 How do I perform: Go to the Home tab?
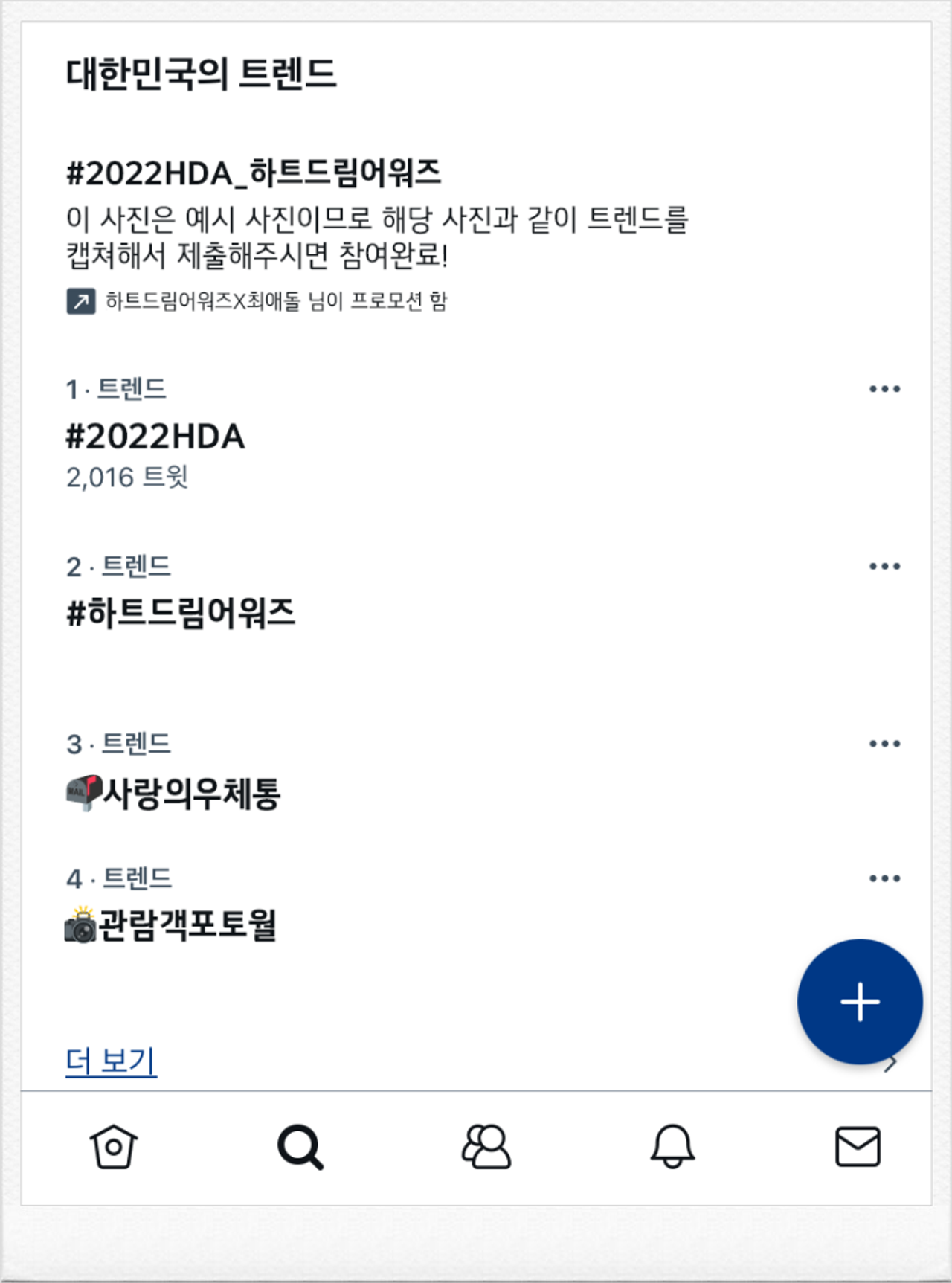[113, 1146]
